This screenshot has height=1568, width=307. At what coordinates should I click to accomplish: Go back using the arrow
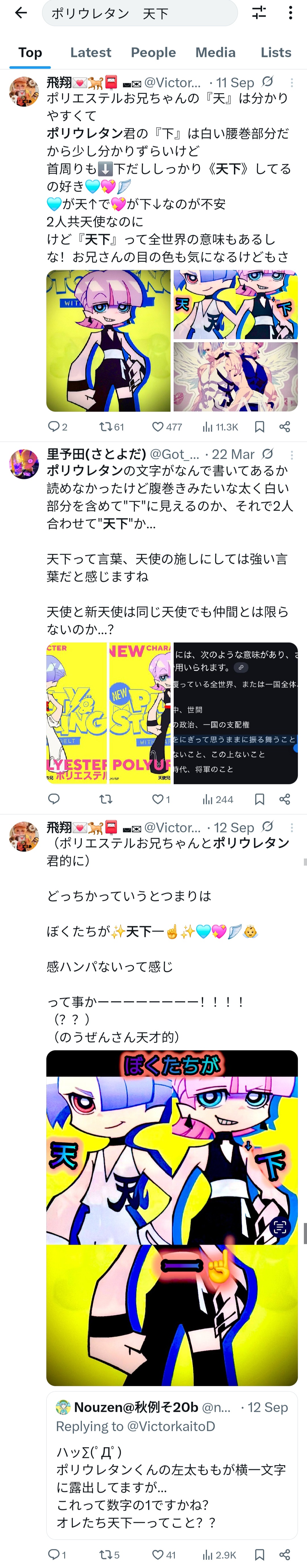point(21,13)
